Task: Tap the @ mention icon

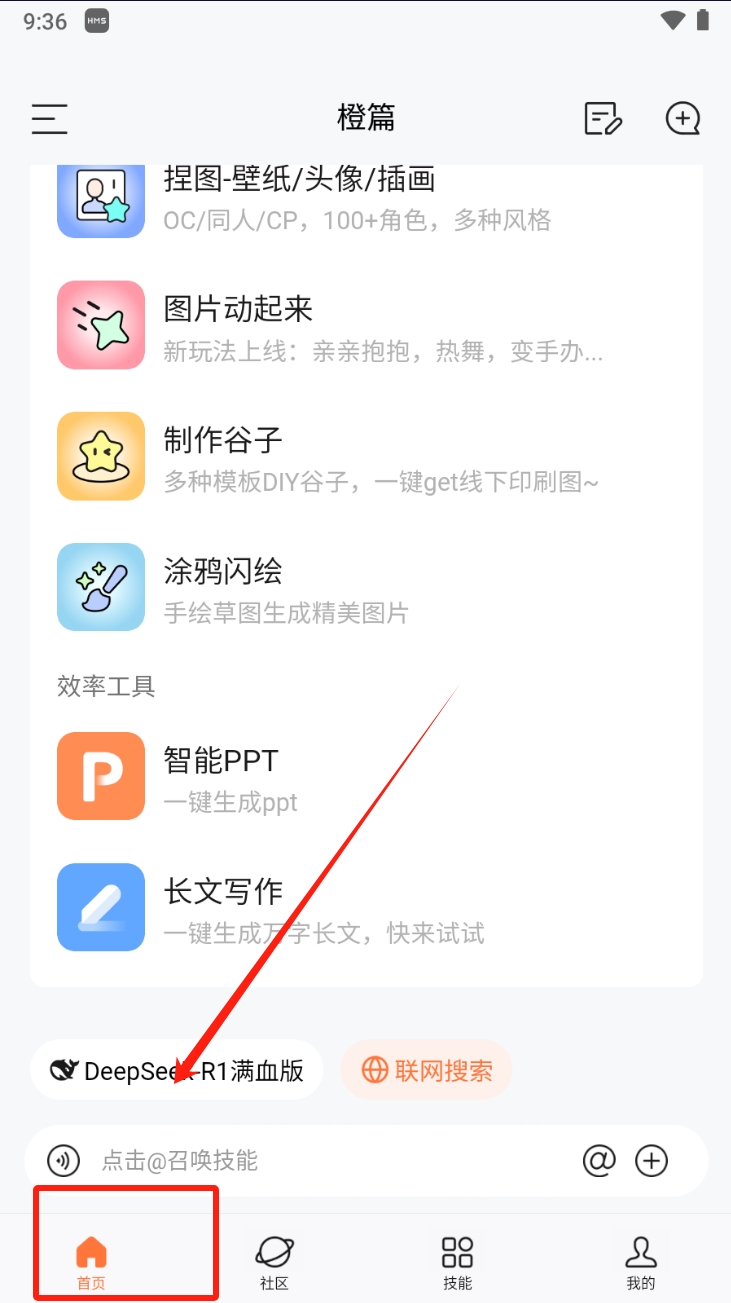Action: tap(598, 1161)
